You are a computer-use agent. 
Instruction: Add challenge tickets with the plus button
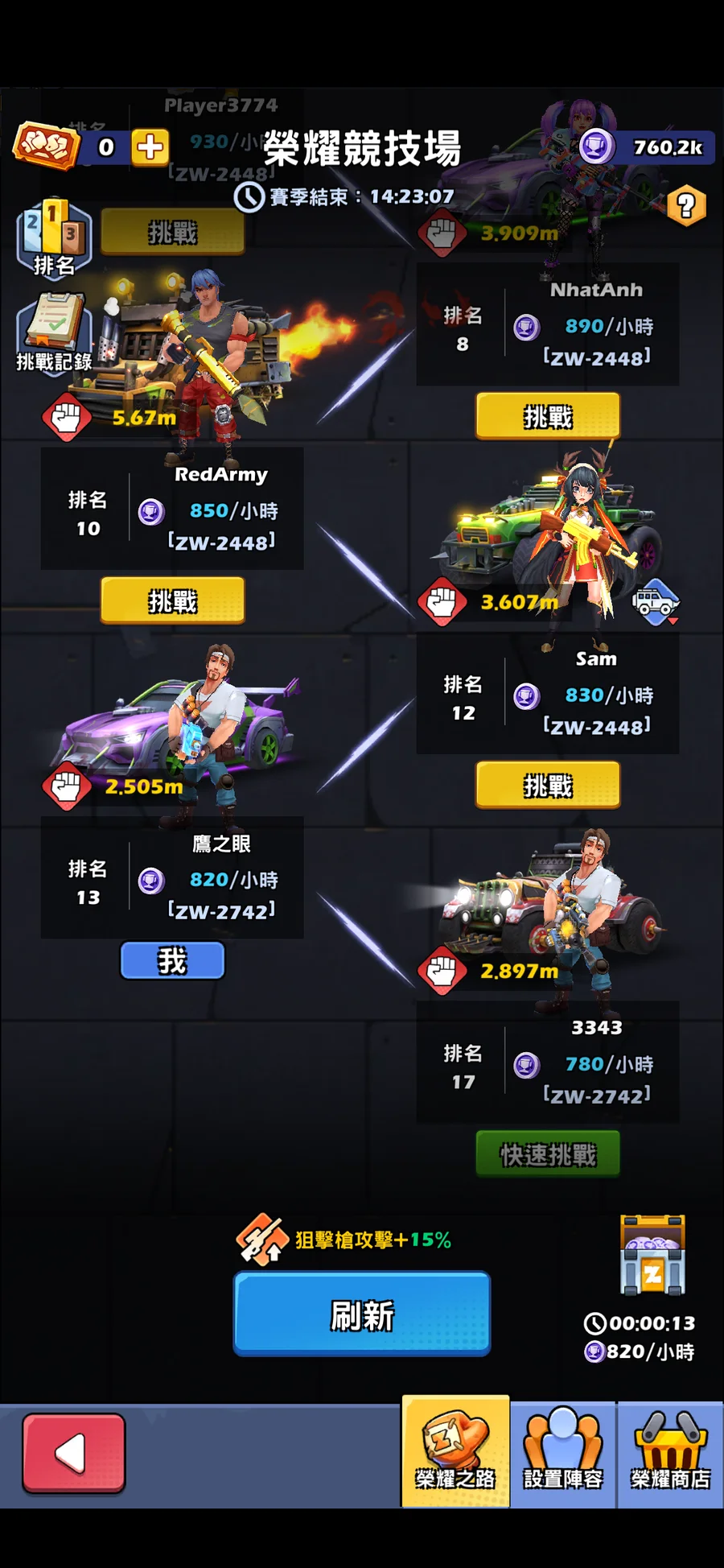[x=150, y=148]
